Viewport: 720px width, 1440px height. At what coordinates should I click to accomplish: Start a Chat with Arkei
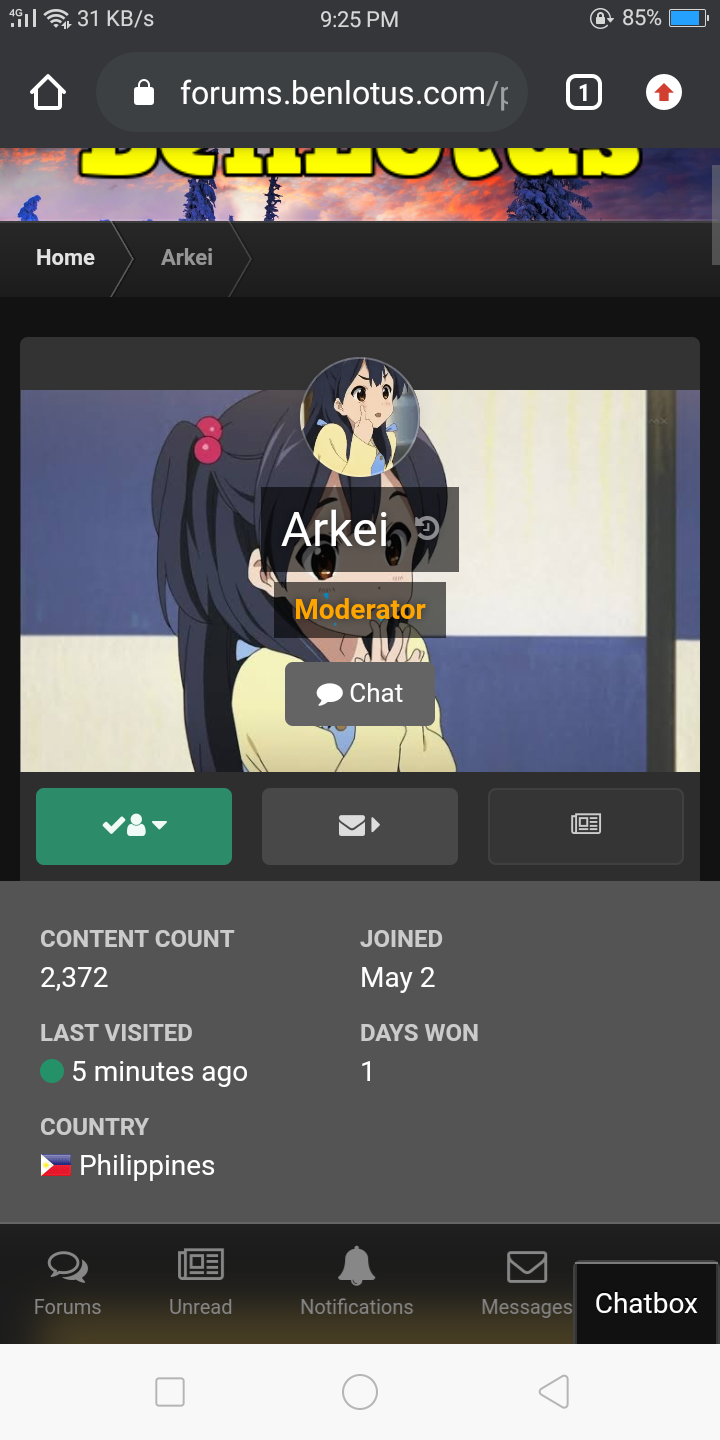coord(360,694)
